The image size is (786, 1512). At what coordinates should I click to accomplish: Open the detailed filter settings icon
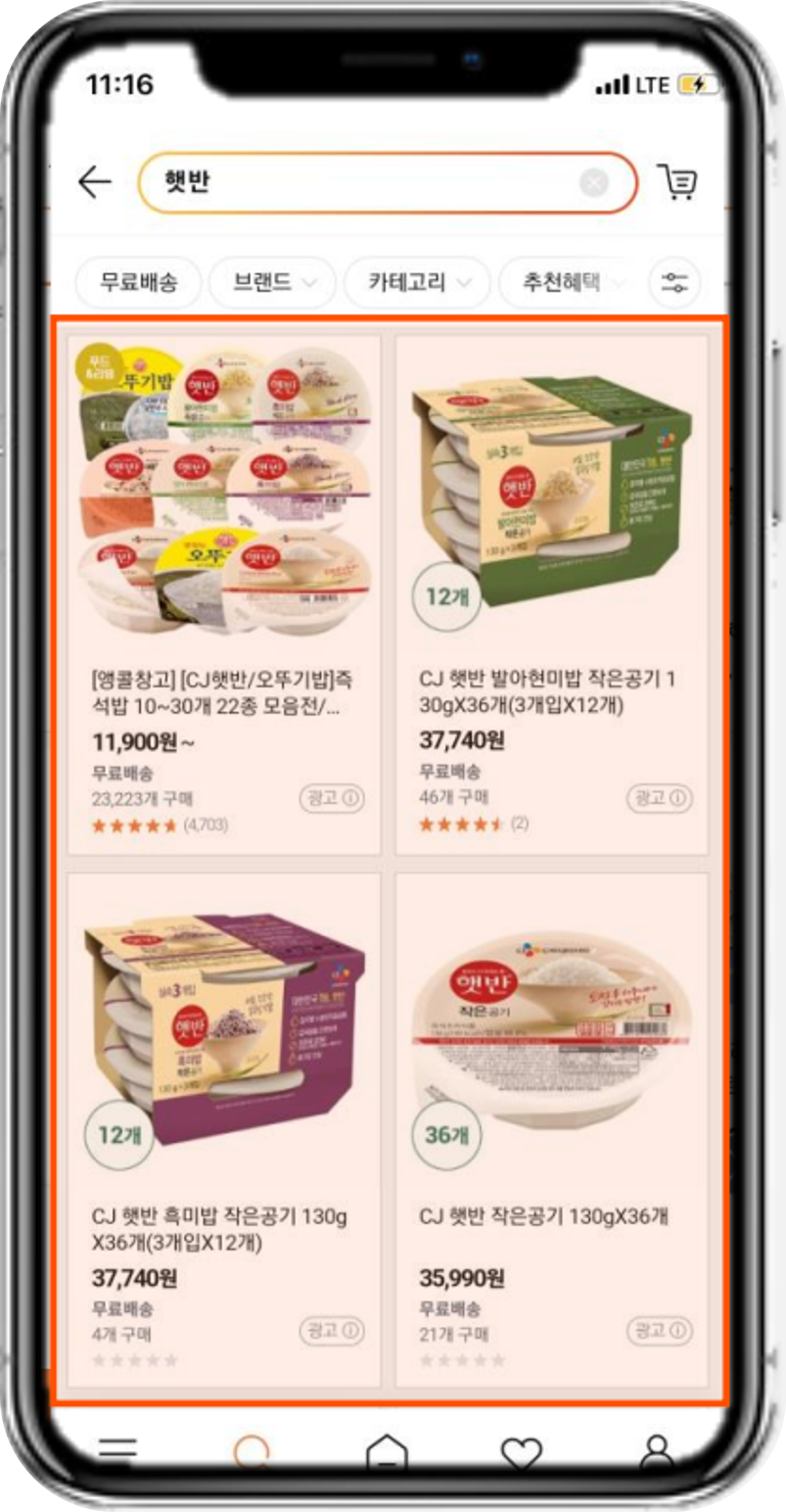coord(675,283)
